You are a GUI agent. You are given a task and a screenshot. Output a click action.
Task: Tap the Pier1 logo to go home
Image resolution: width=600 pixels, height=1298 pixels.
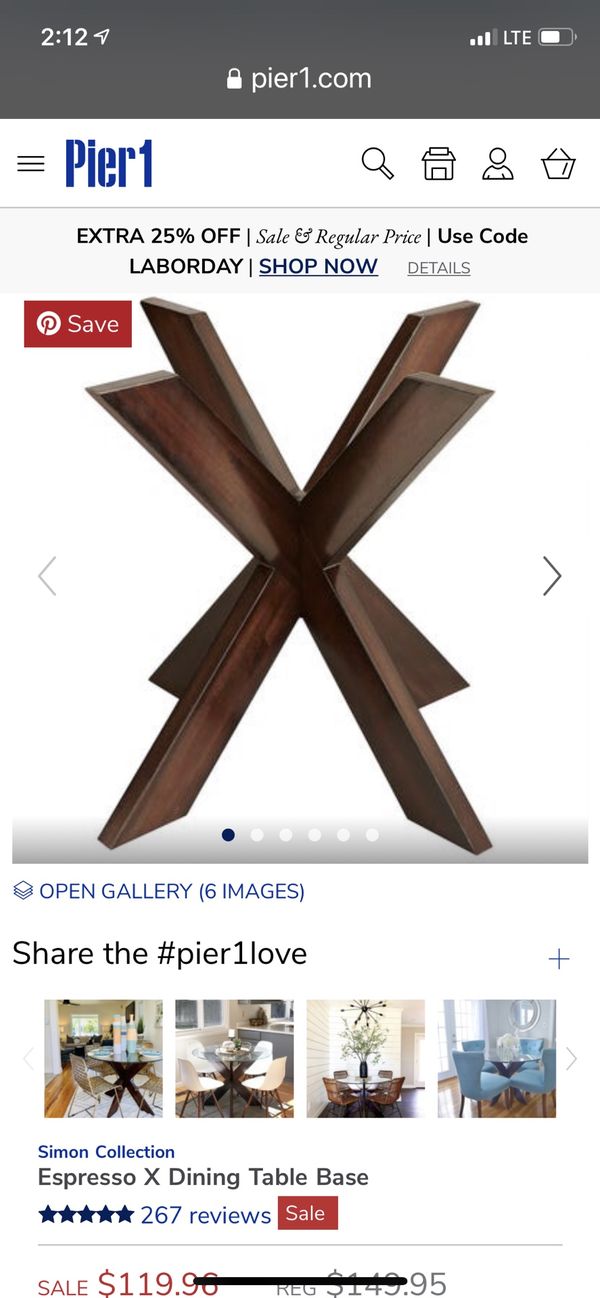coord(109,164)
